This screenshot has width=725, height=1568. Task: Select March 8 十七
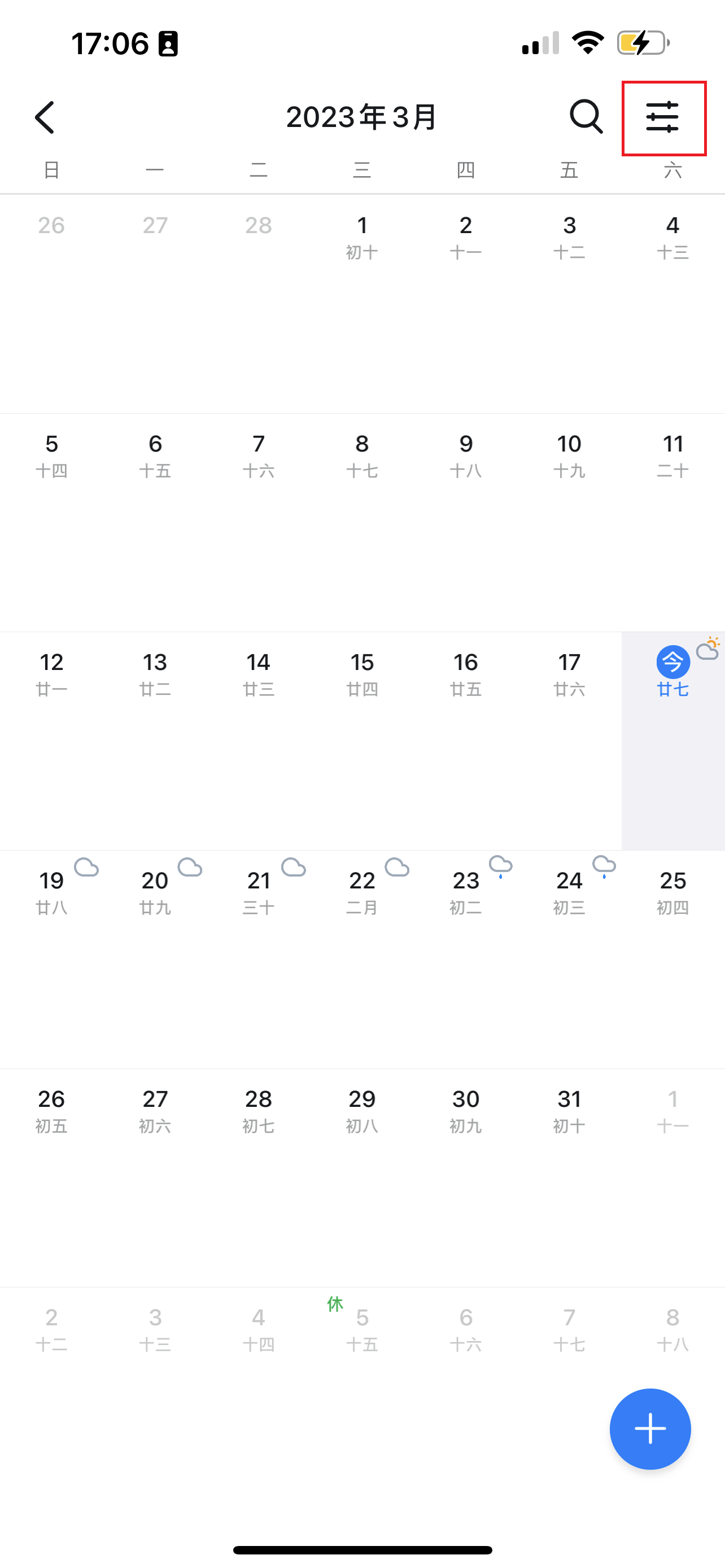tap(362, 455)
